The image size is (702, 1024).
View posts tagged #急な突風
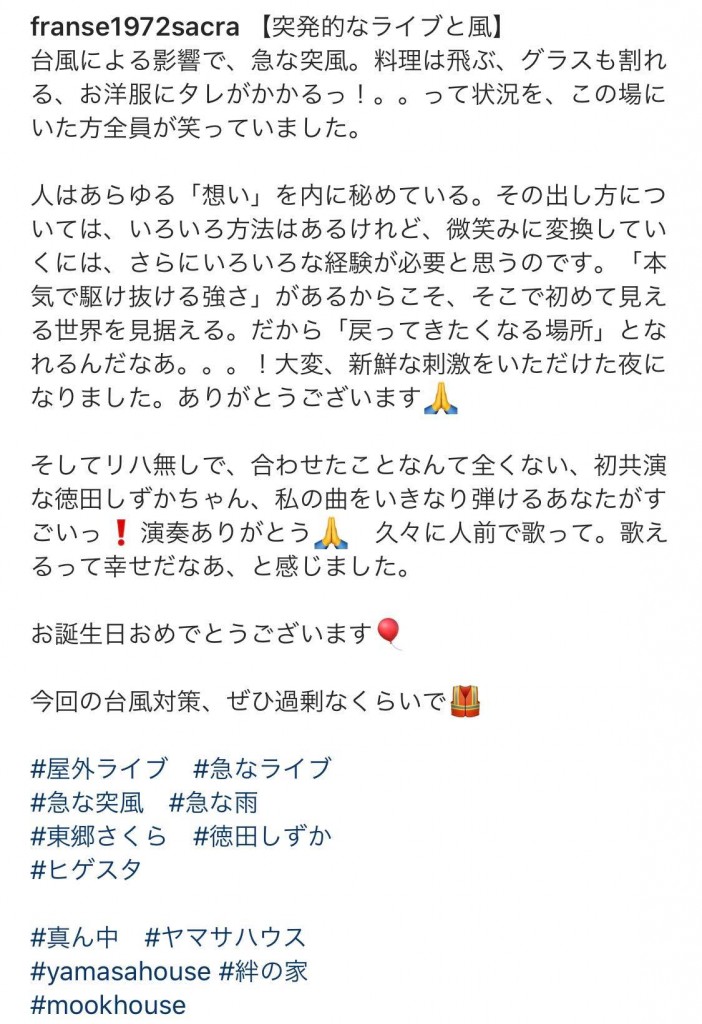[x=88, y=802]
